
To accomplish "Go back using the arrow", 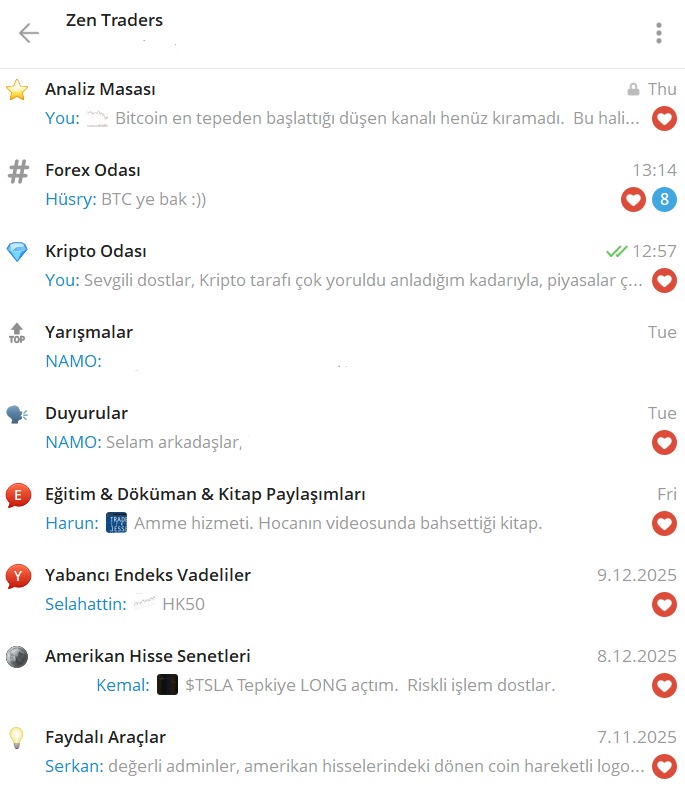I will 29,33.
